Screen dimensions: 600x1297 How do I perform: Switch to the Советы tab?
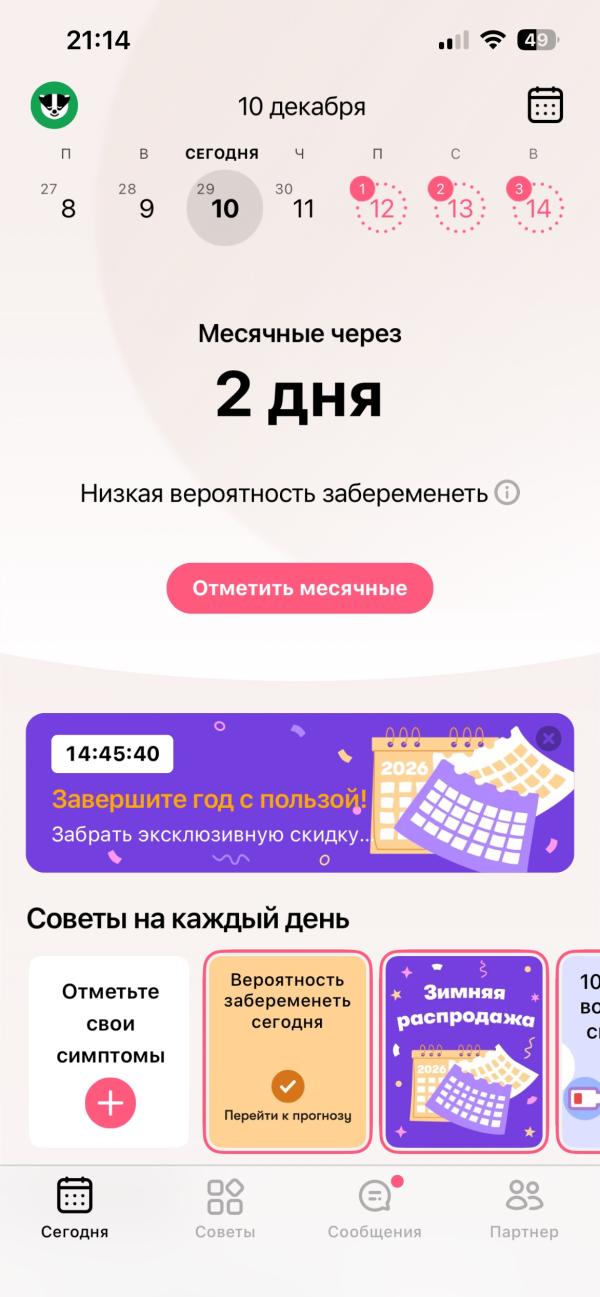click(x=225, y=1208)
